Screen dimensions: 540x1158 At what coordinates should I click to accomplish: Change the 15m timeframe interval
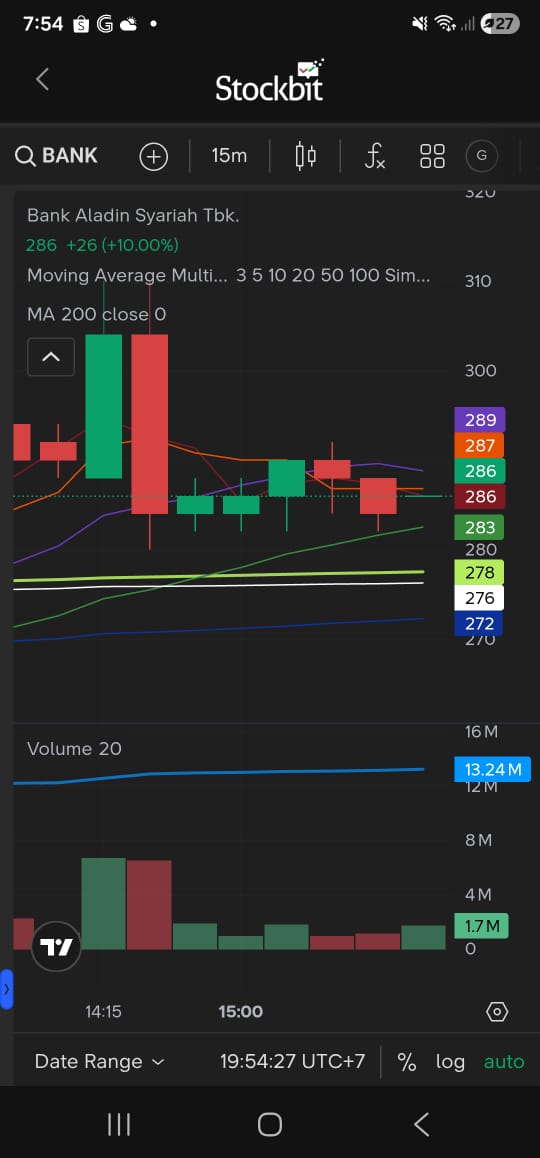[229, 156]
